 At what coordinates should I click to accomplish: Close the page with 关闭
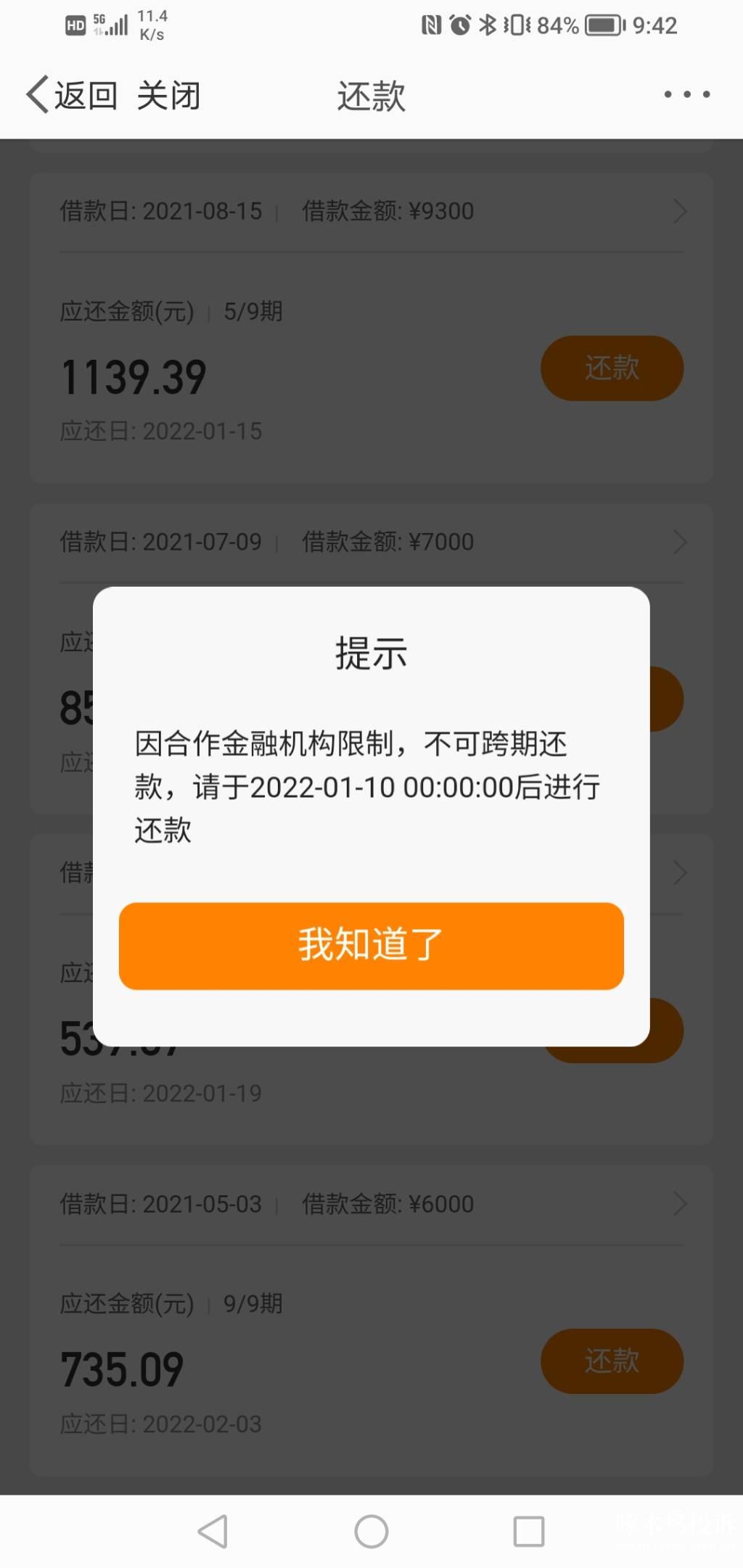point(168,95)
